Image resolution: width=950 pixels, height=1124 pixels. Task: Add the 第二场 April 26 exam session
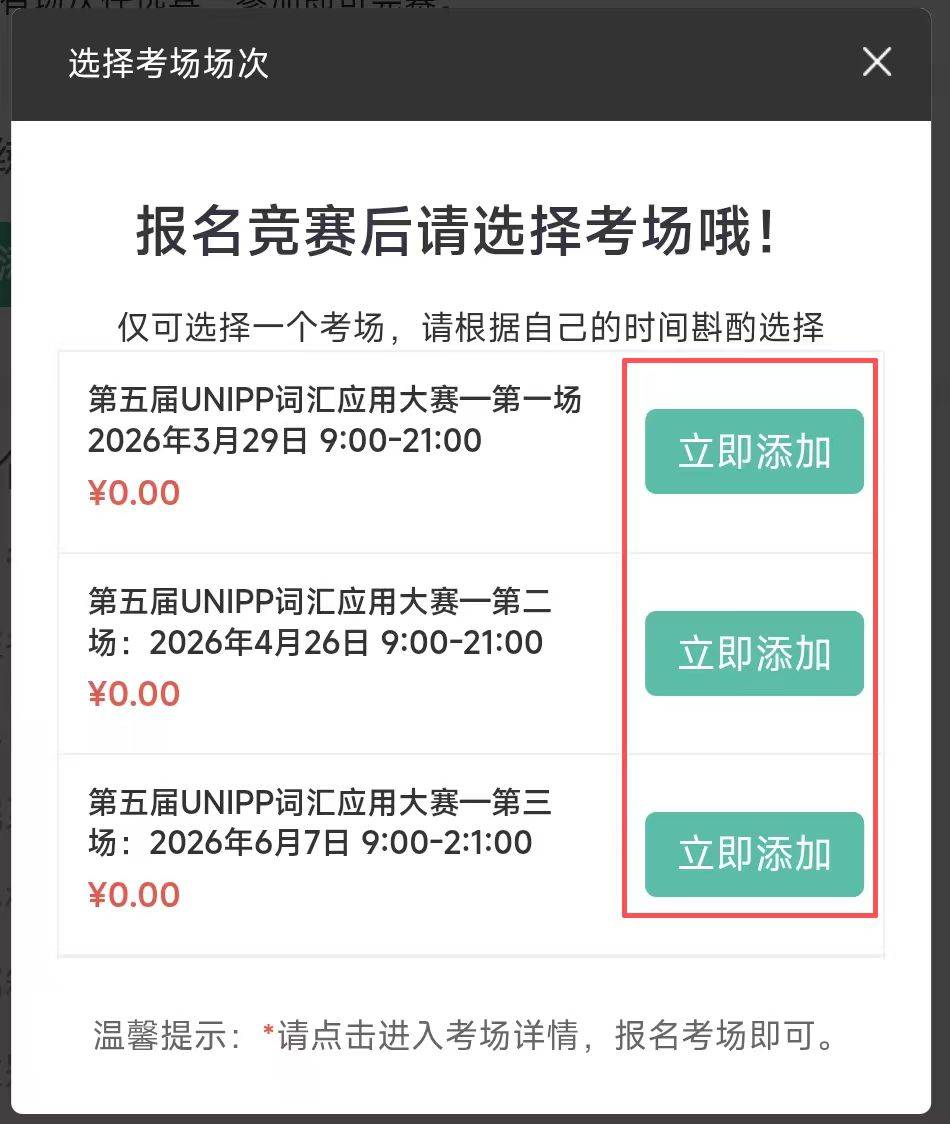[754, 653]
